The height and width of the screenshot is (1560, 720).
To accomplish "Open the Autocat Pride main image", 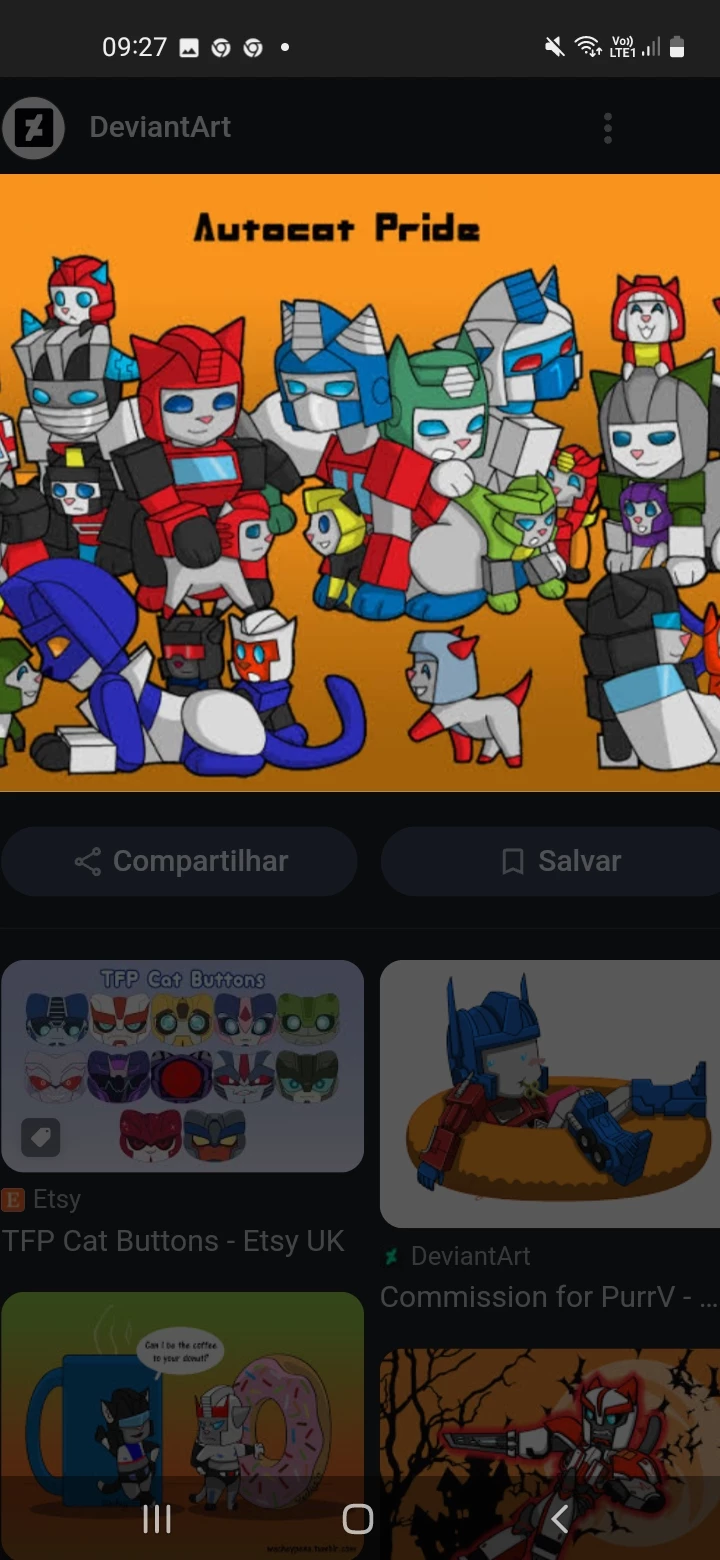I will tap(360, 482).
